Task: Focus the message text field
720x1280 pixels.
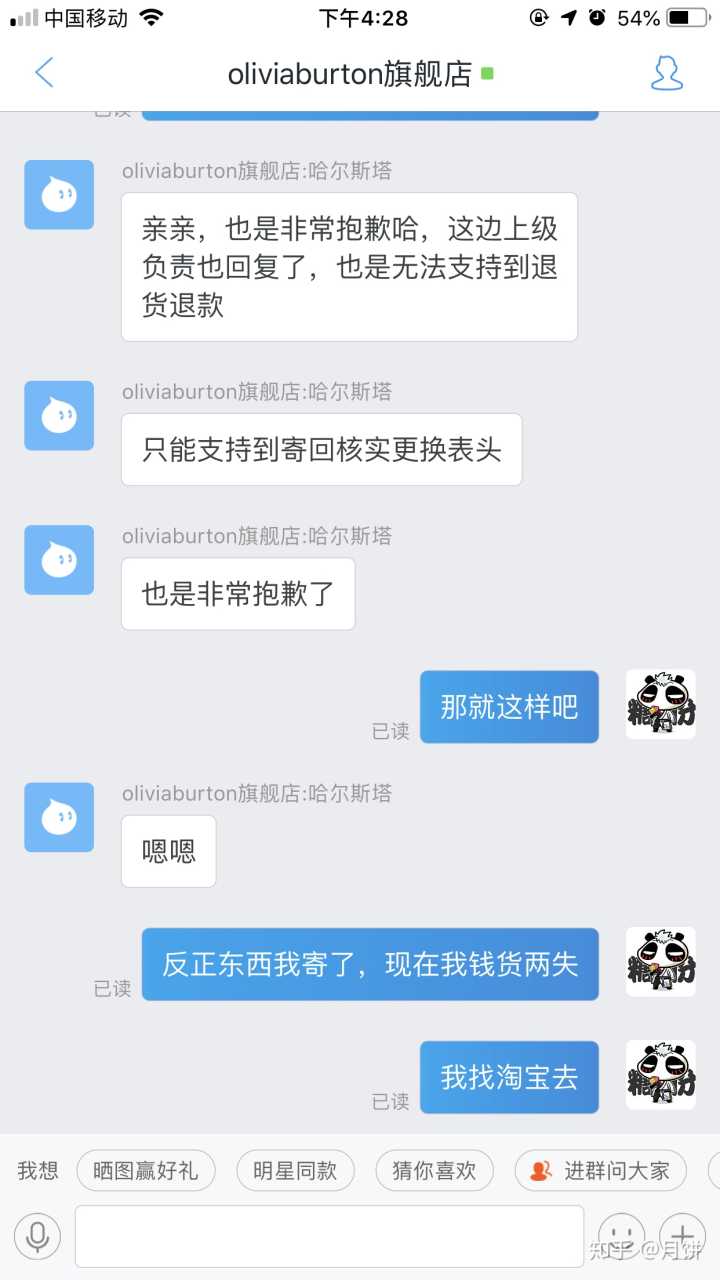Action: [329, 1237]
